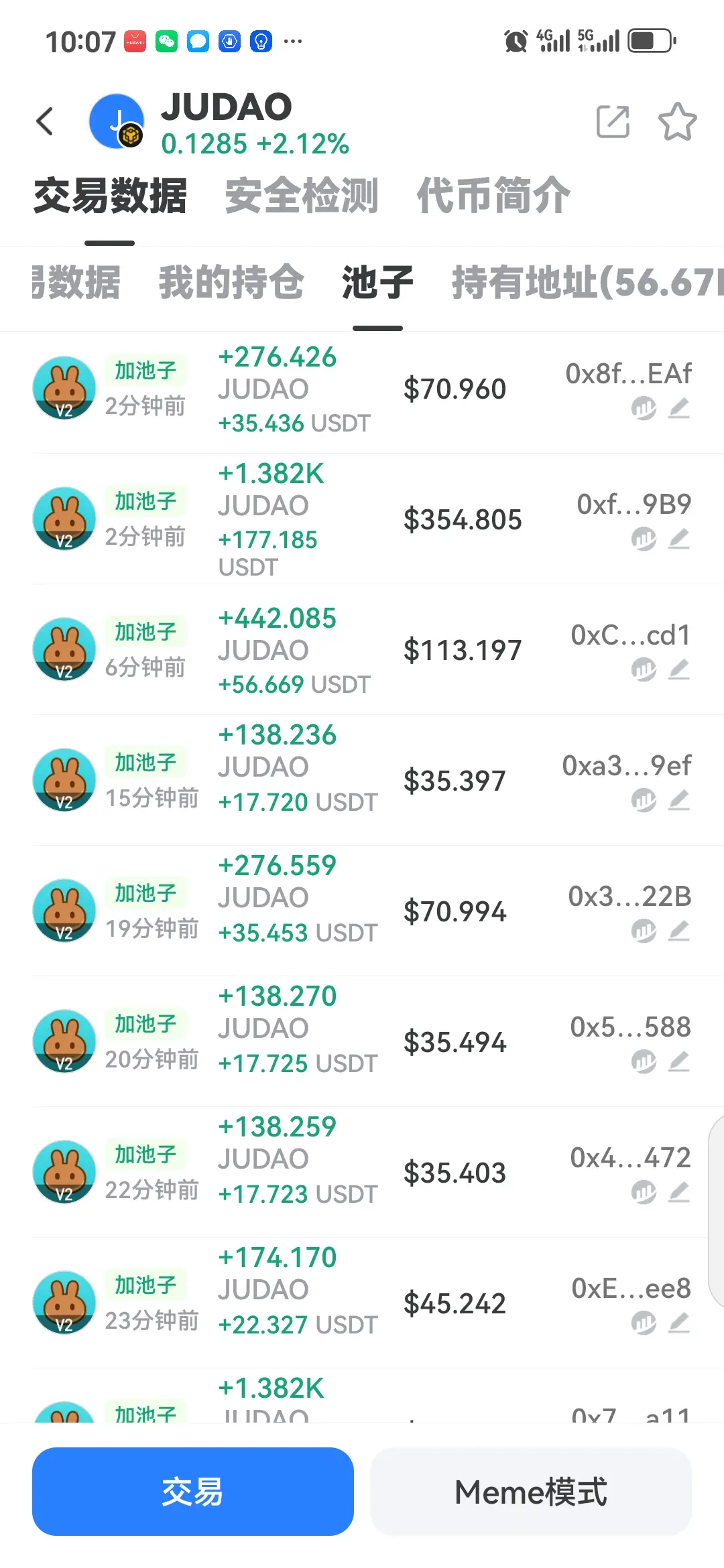Tap the blue 交易 button

coord(193,1492)
